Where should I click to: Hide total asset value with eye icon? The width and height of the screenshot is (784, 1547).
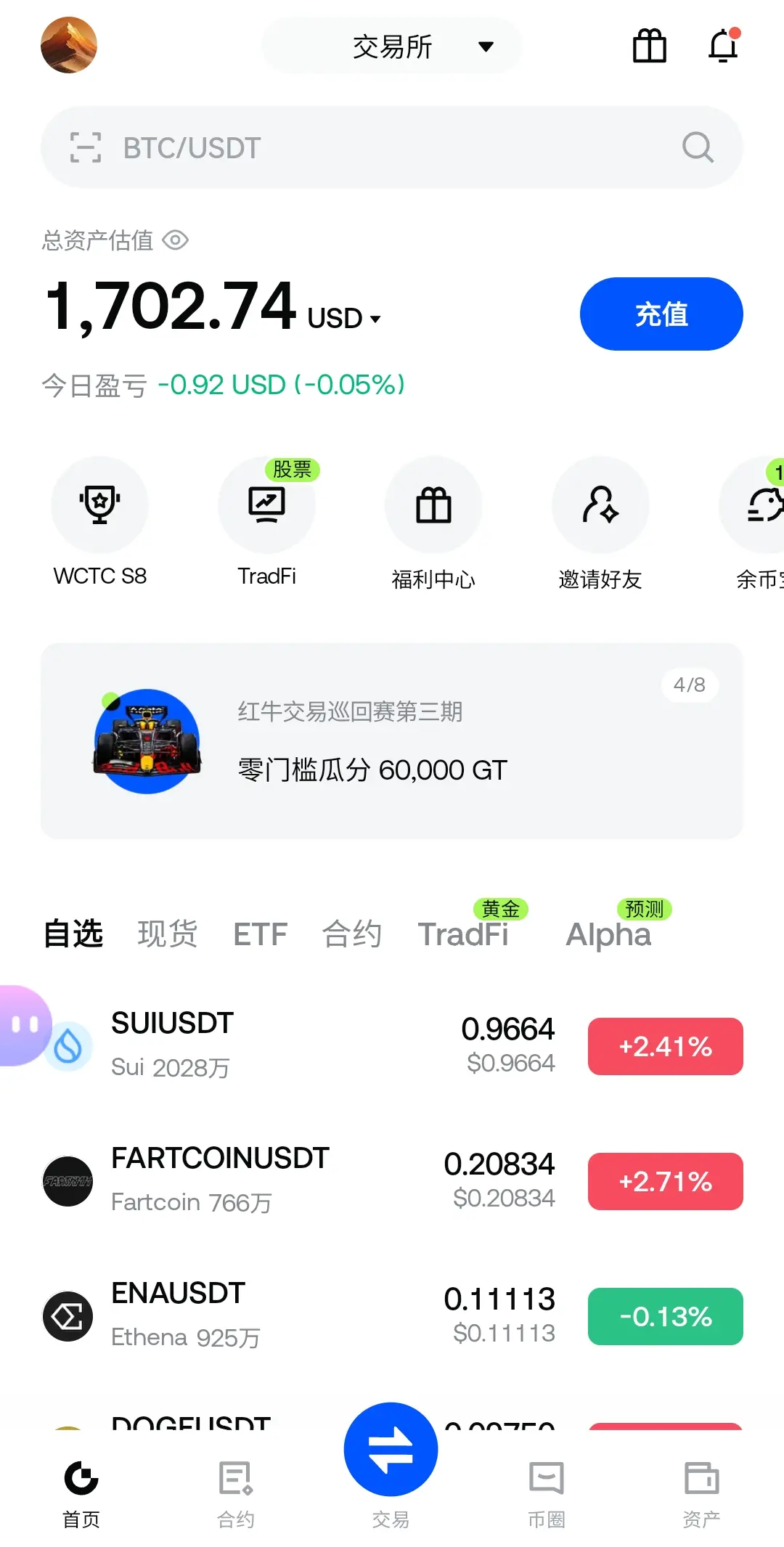coord(176,240)
